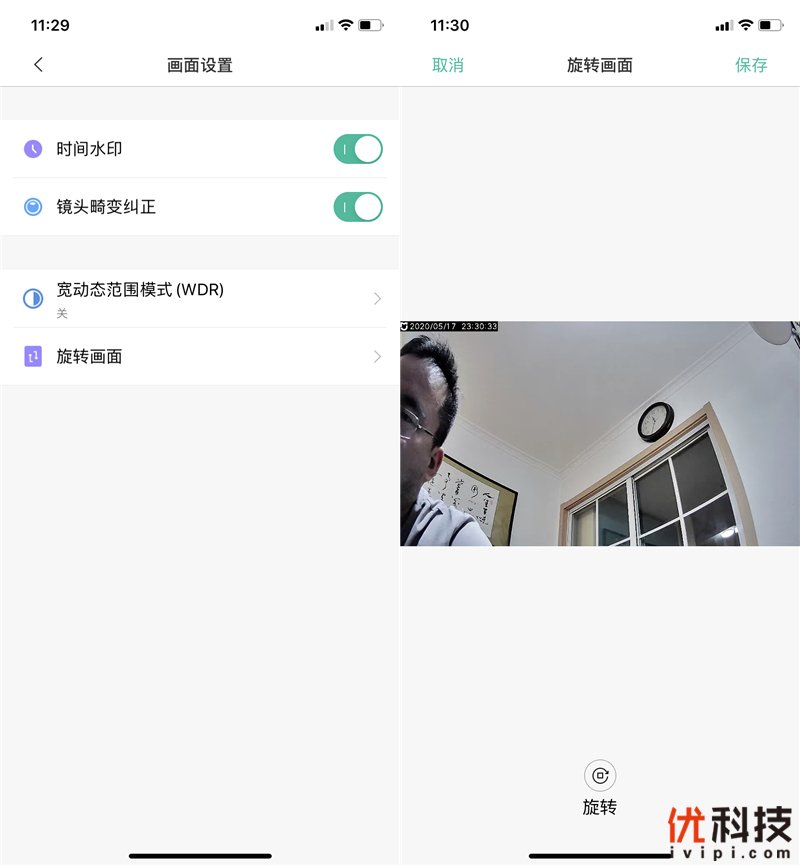Select the camera preview thumbnail
800x866 pixels.
click(x=600, y=432)
